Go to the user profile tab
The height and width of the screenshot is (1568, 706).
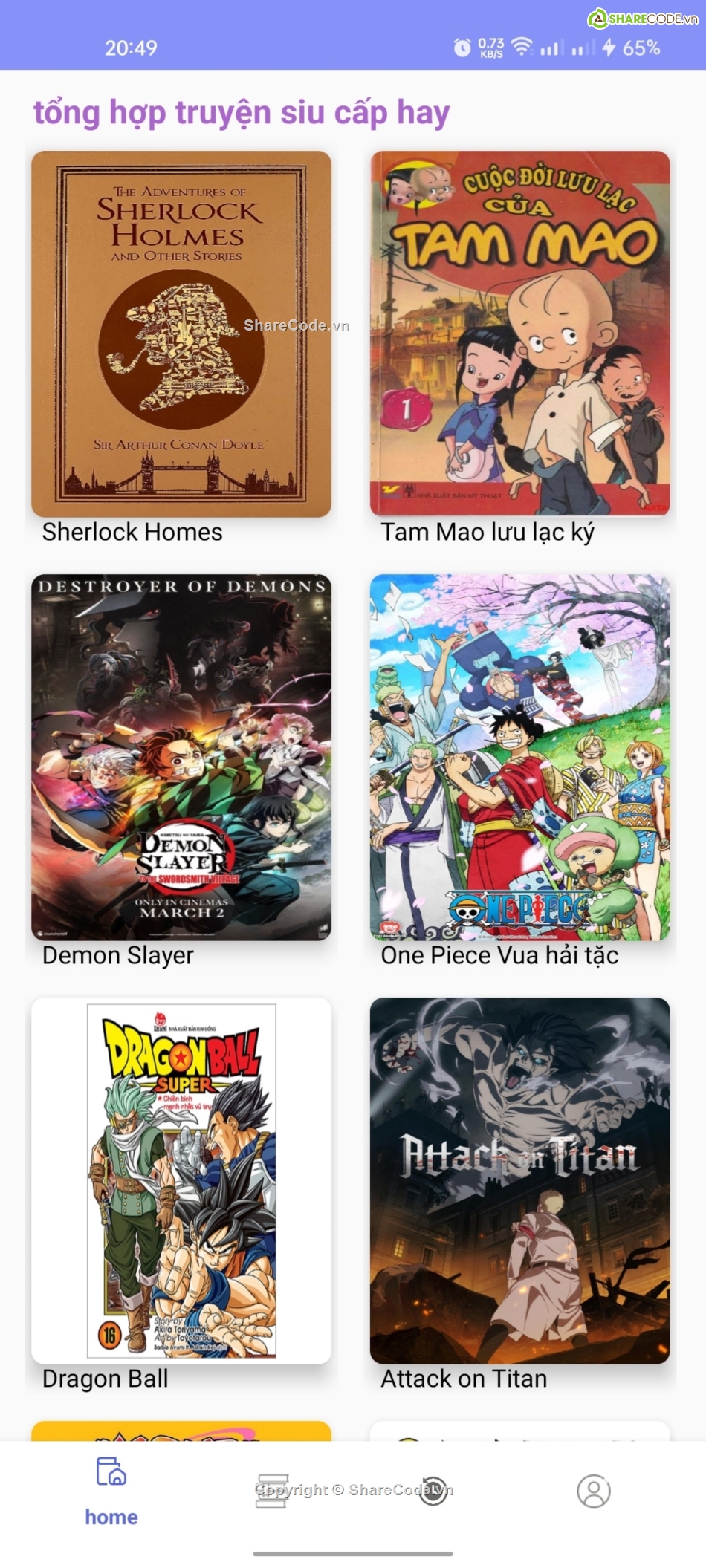[x=594, y=1490]
